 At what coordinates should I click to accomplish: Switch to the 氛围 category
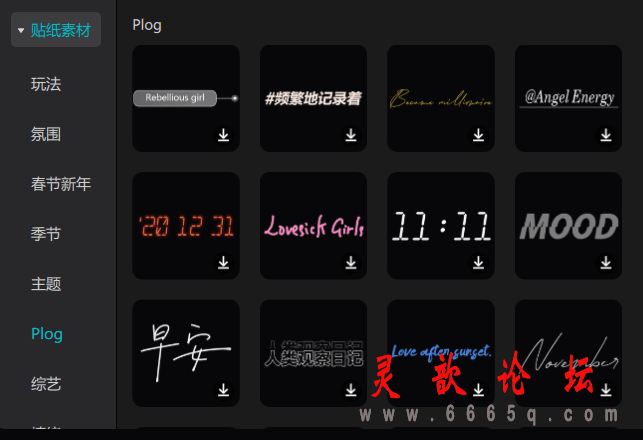point(46,134)
